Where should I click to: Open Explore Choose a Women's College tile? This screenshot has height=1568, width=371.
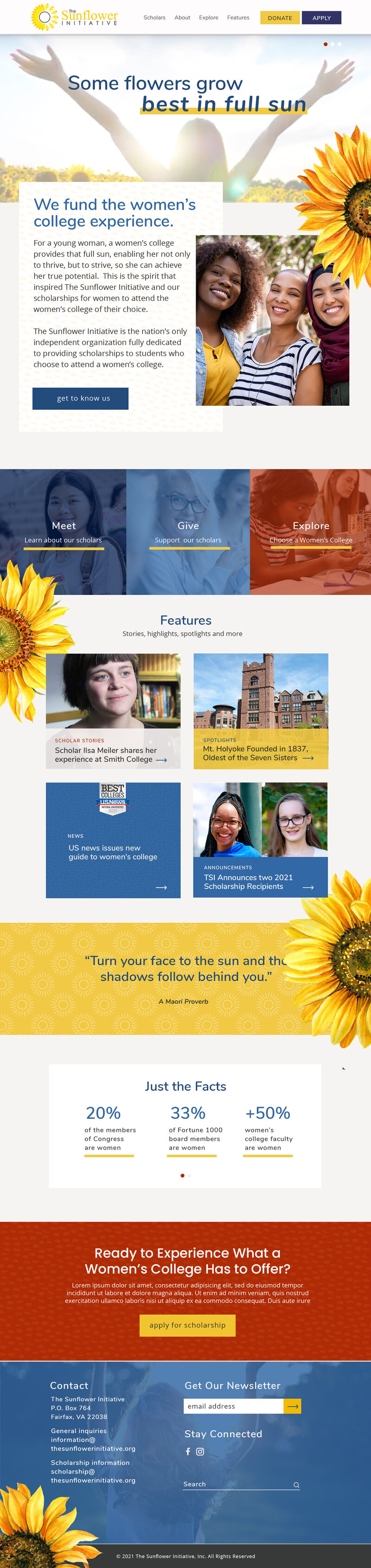311,531
